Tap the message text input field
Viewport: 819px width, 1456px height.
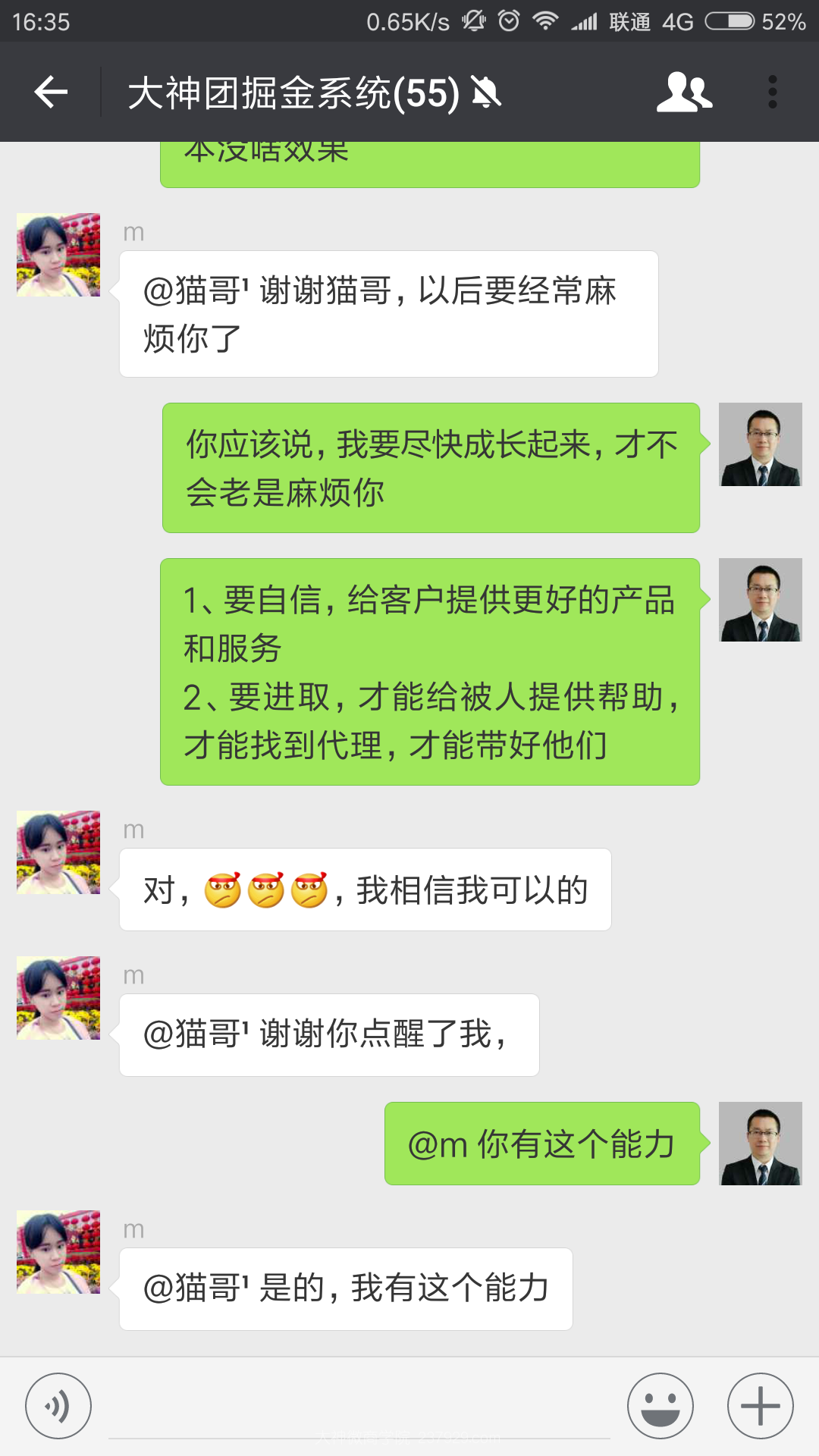pyautogui.click(x=359, y=1406)
